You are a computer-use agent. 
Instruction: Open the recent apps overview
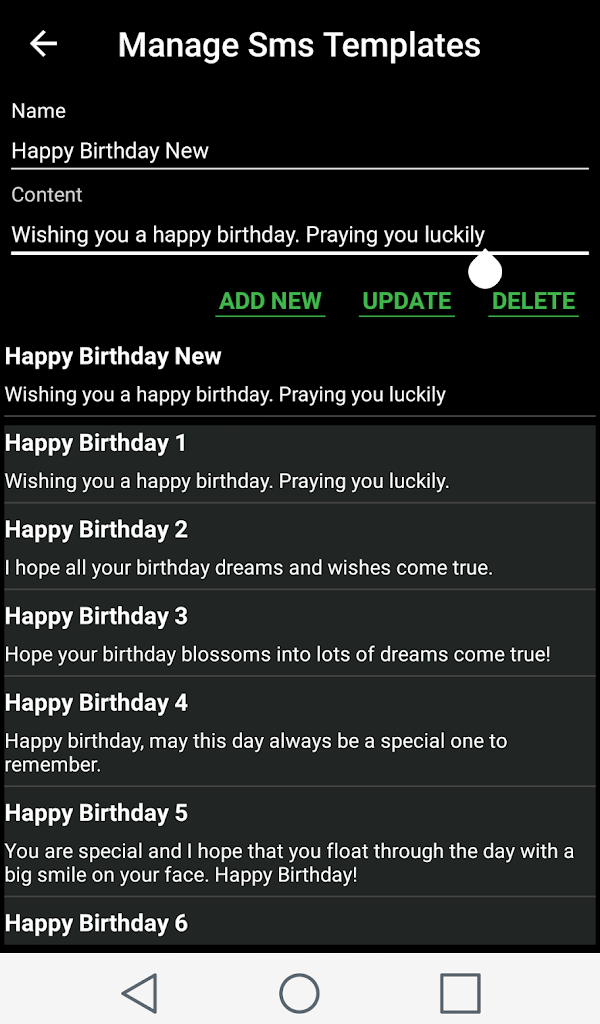click(460, 993)
